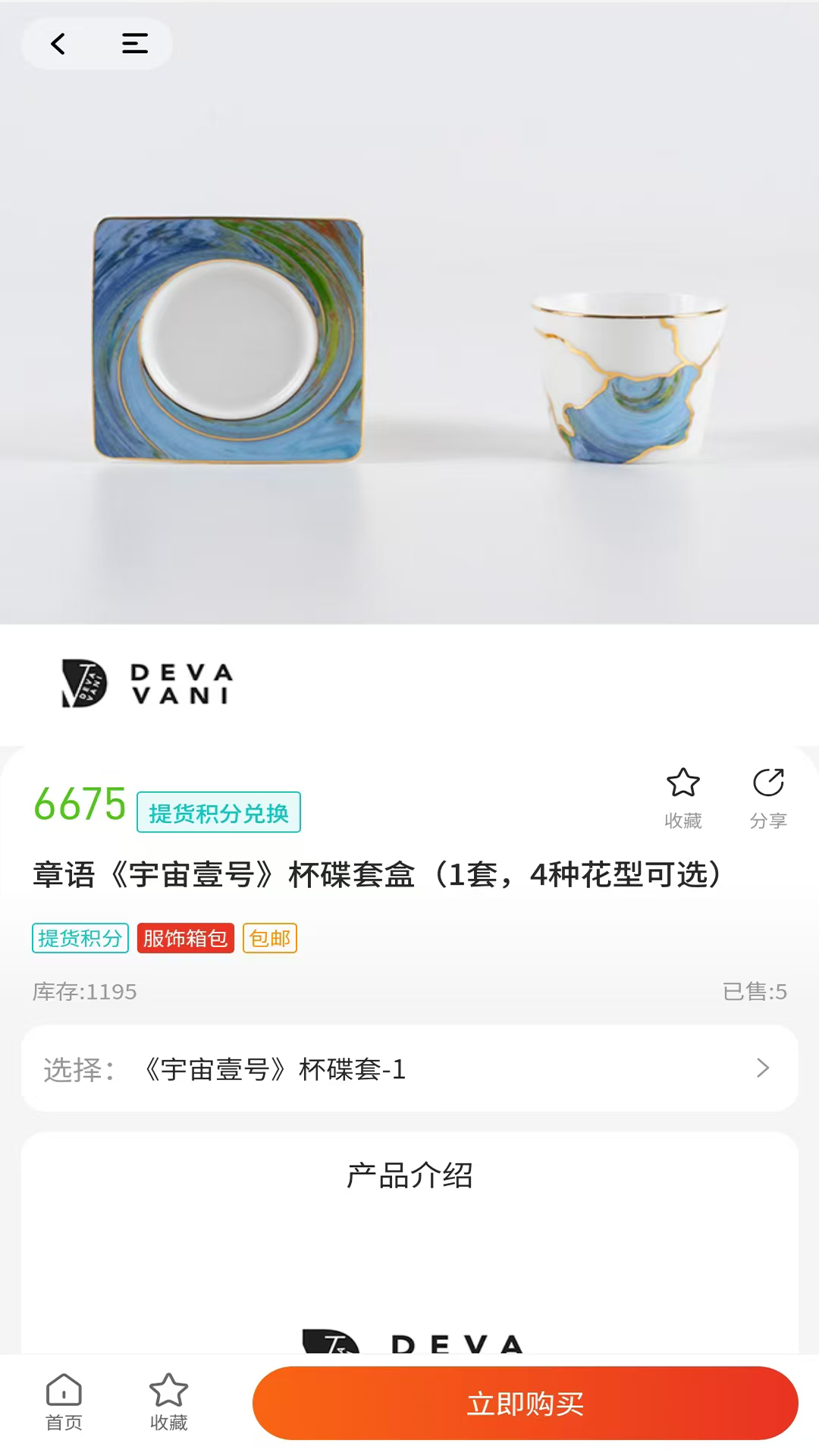Image resolution: width=819 pixels, height=1456 pixels.
Task: Click the 已售:5 sold count text
Action: tap(753, 991)
